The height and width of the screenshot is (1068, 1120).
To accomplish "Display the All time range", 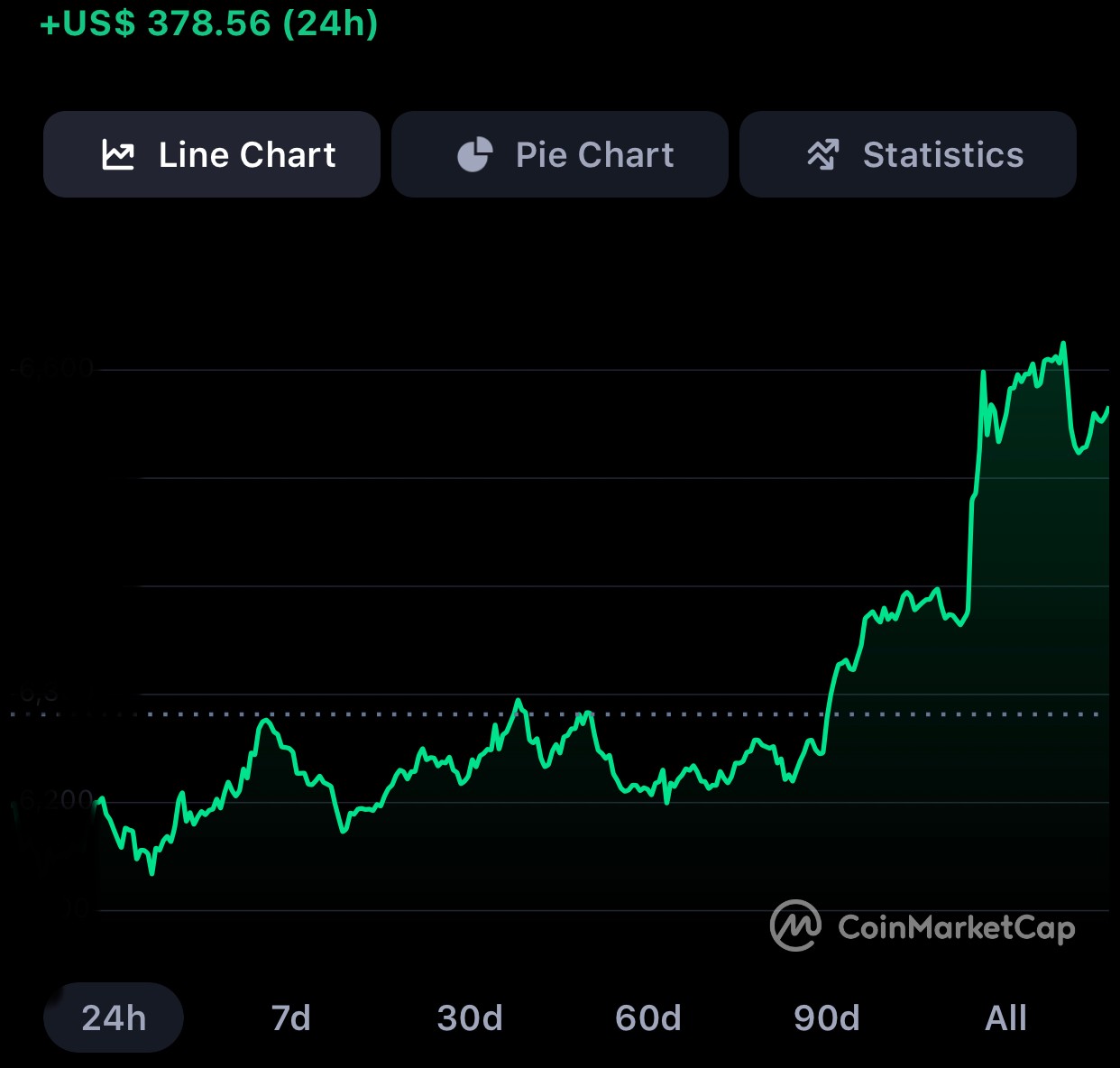I will (1005, 1017).
